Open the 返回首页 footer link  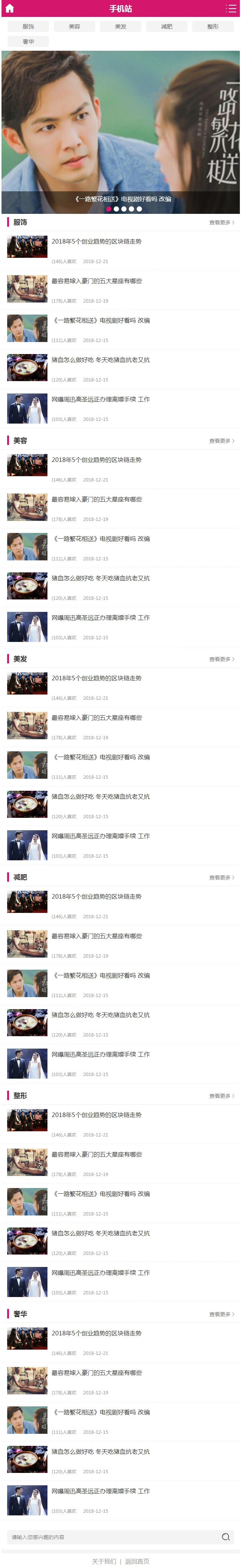137,1561
